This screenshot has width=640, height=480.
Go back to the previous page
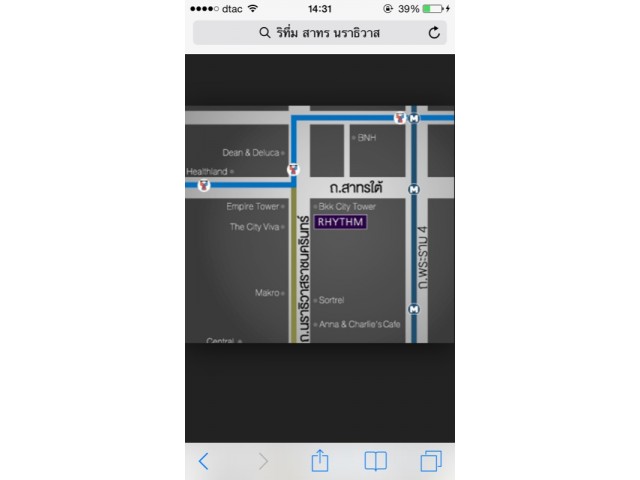pos(204,461)
